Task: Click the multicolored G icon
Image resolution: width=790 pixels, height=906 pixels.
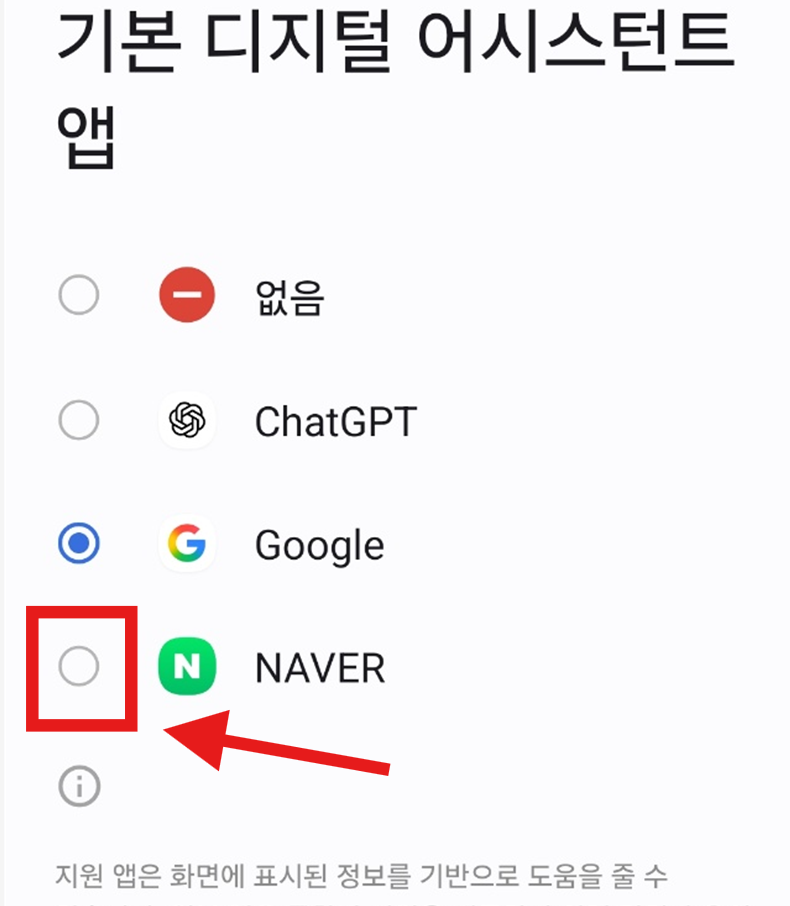Action: [x=187, y=544]
